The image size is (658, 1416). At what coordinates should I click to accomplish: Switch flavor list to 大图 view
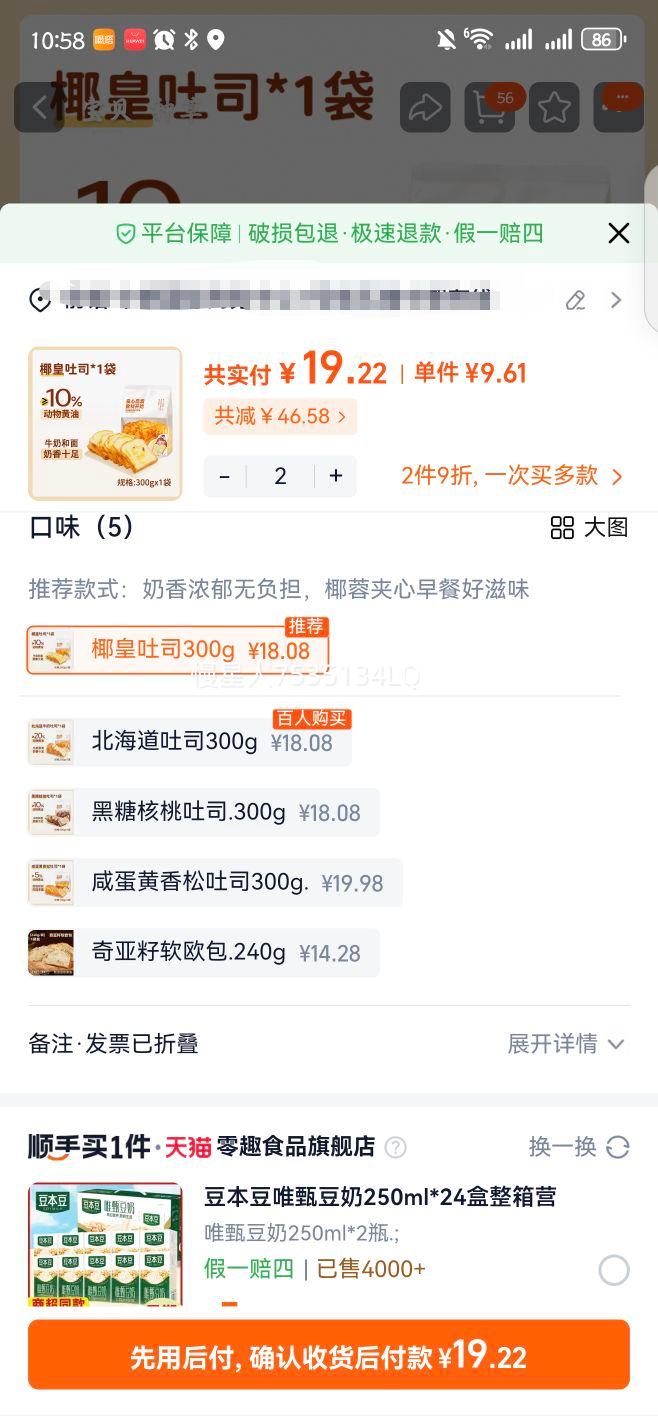pyautogui.click(x=589, y=528)
